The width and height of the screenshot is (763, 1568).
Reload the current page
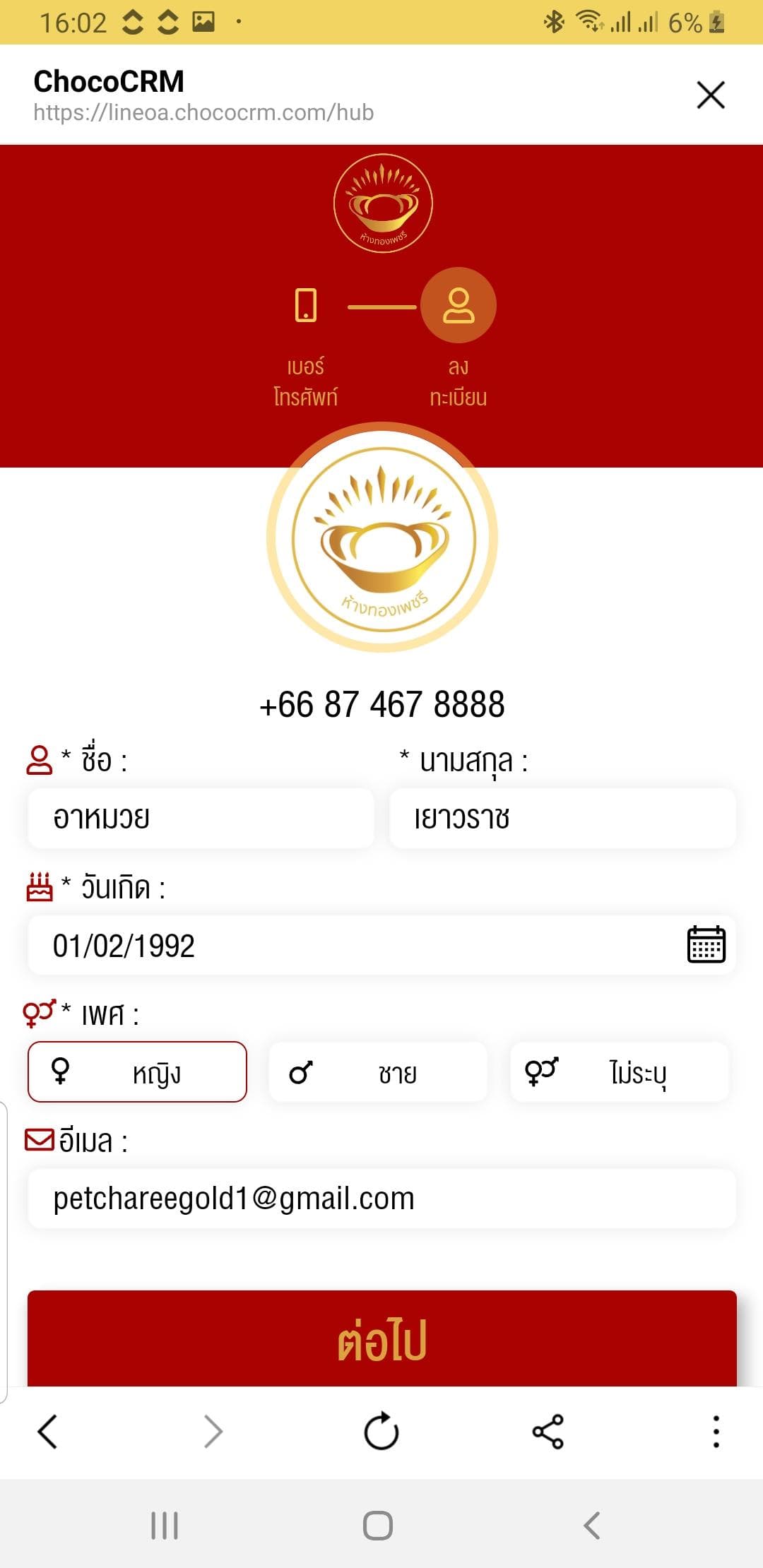[x=381, y=1432]
